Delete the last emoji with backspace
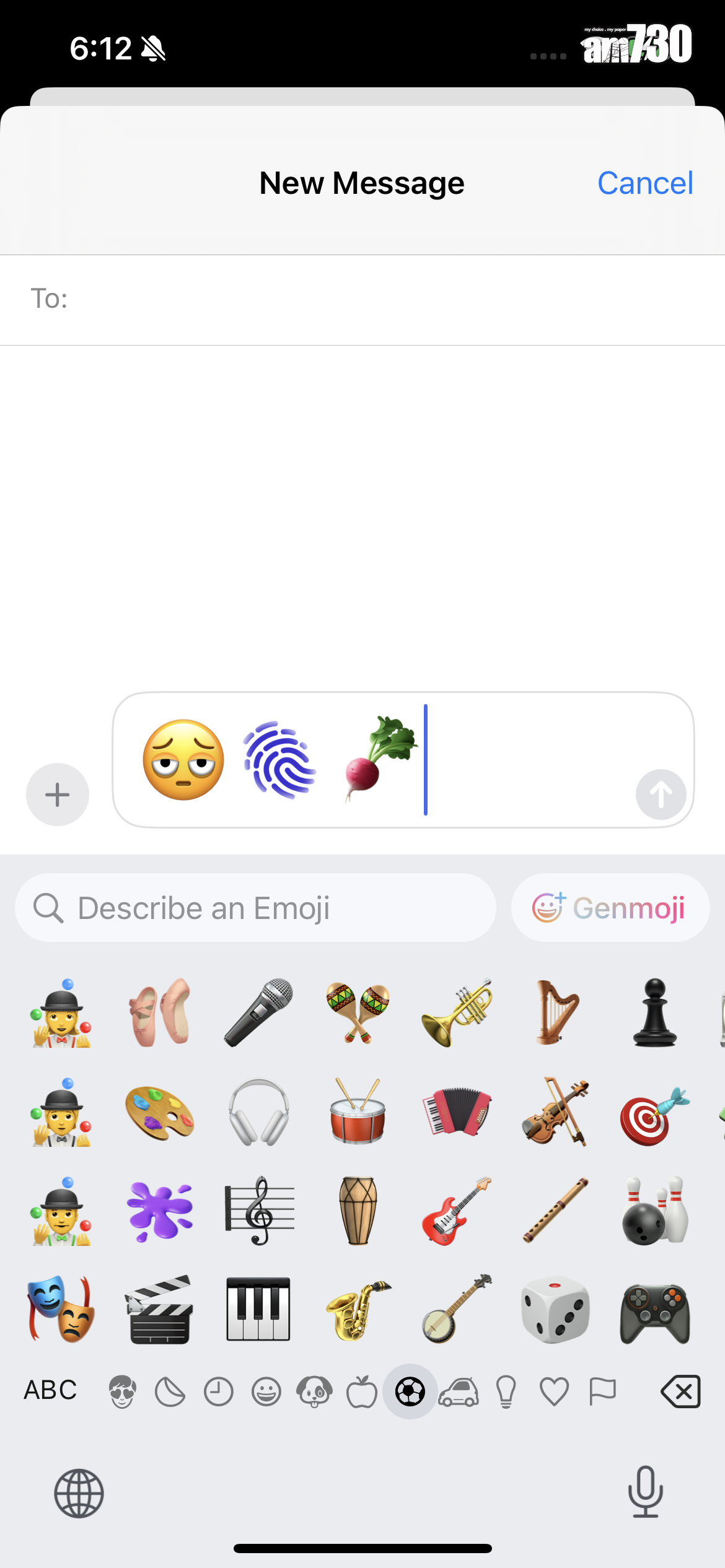 pyautogui.click(x=680, y=1392)
